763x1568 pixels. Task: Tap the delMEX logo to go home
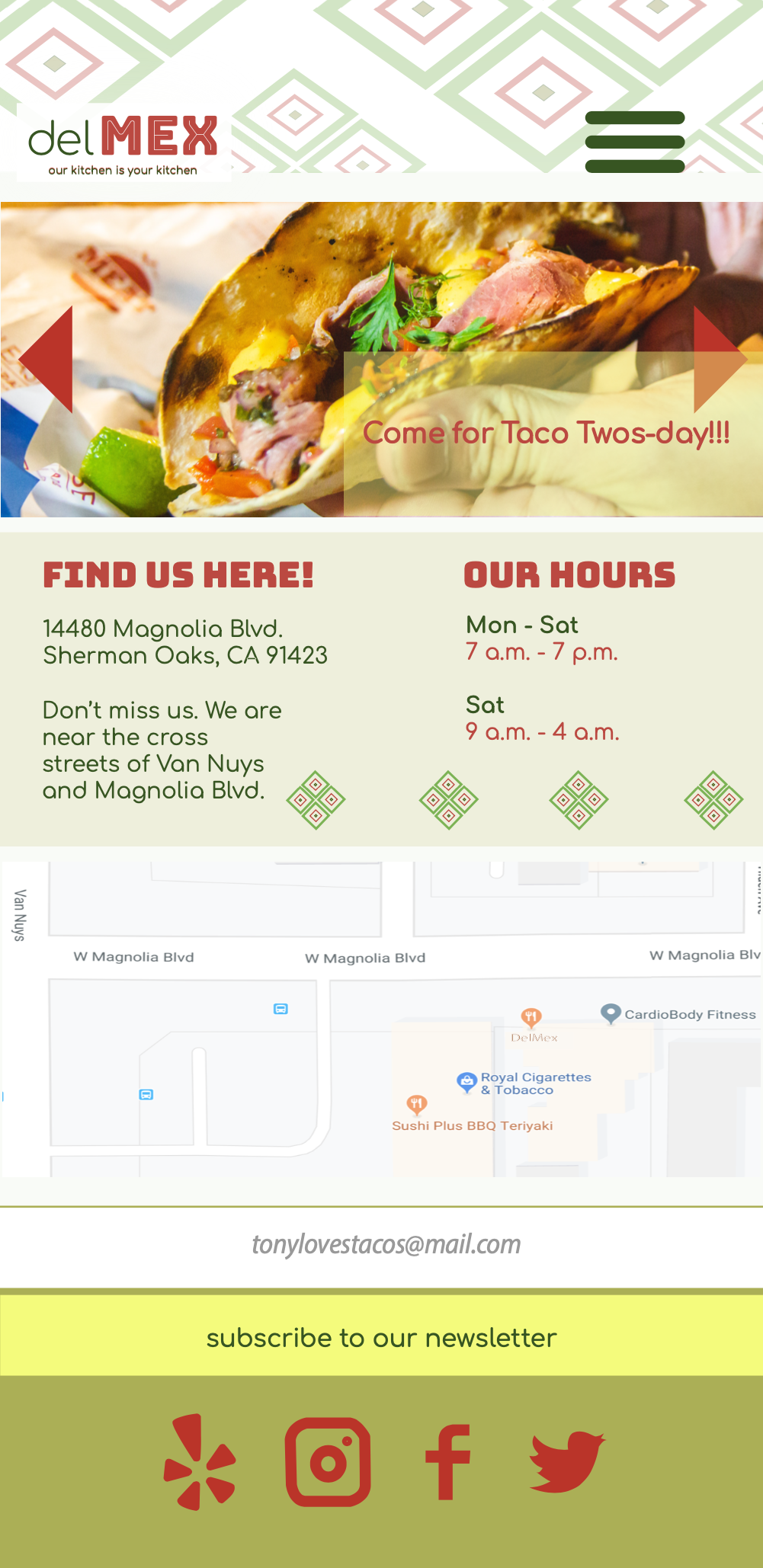click(123, 143)
